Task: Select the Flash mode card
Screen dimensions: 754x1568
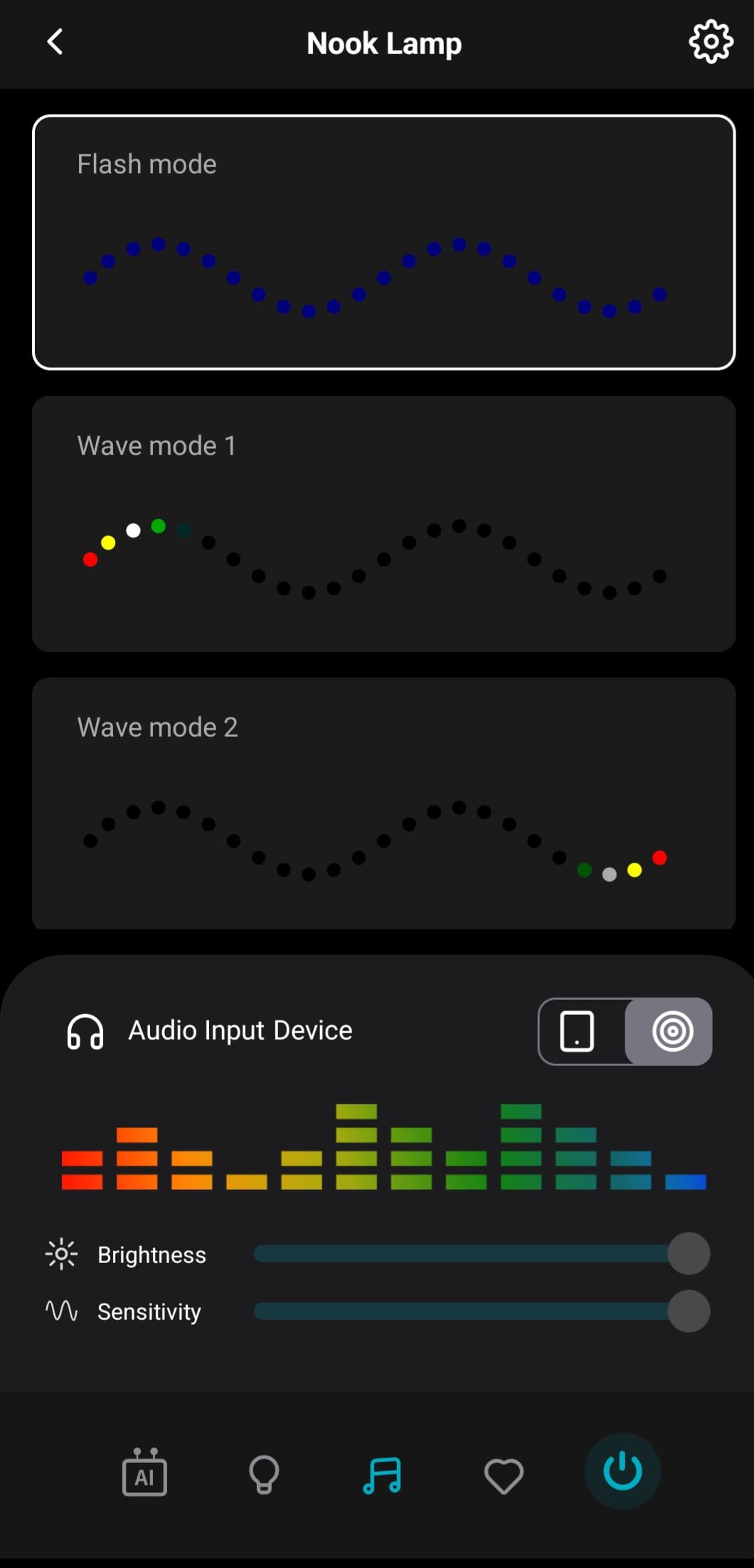Action: (383, 242)
